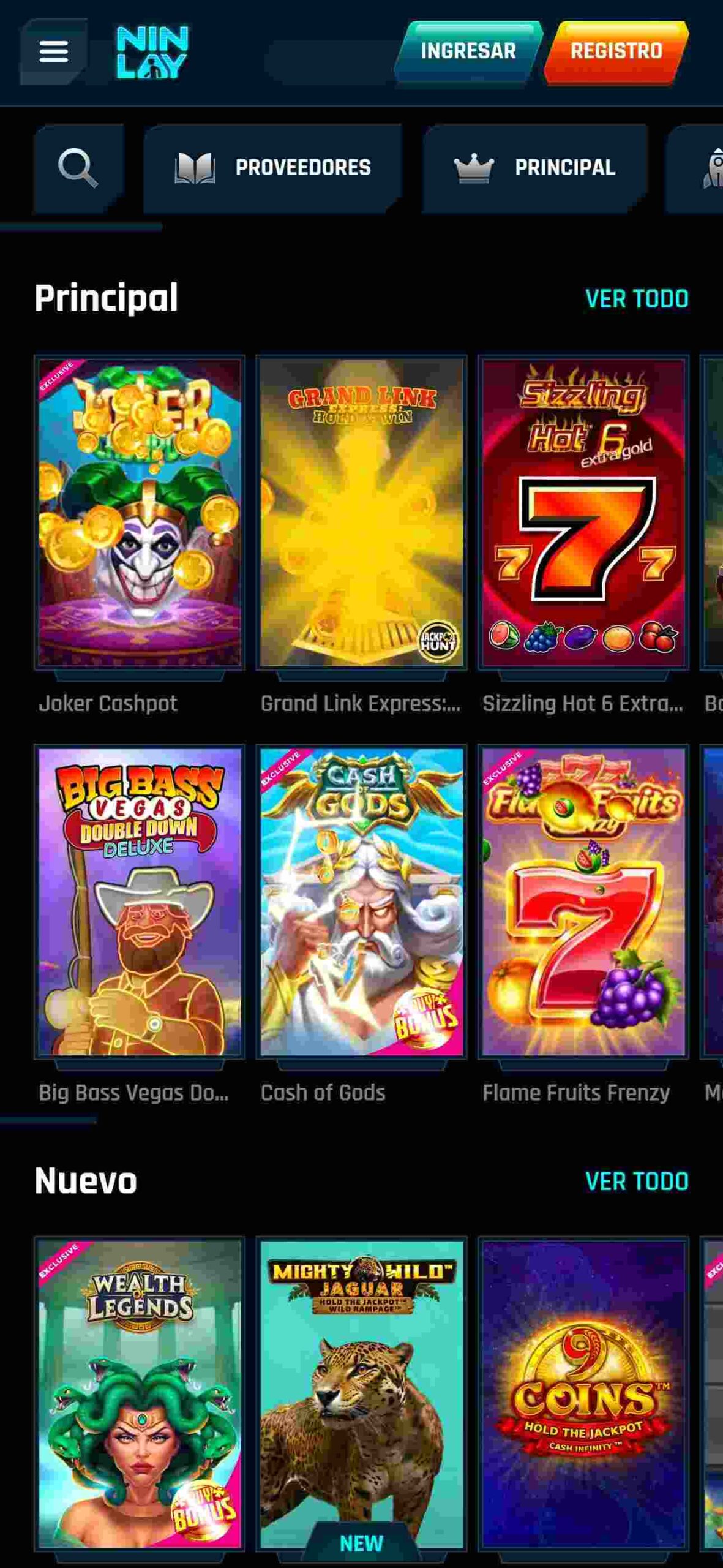Click the crown icon on Principal tab

(x=473, y=167)
